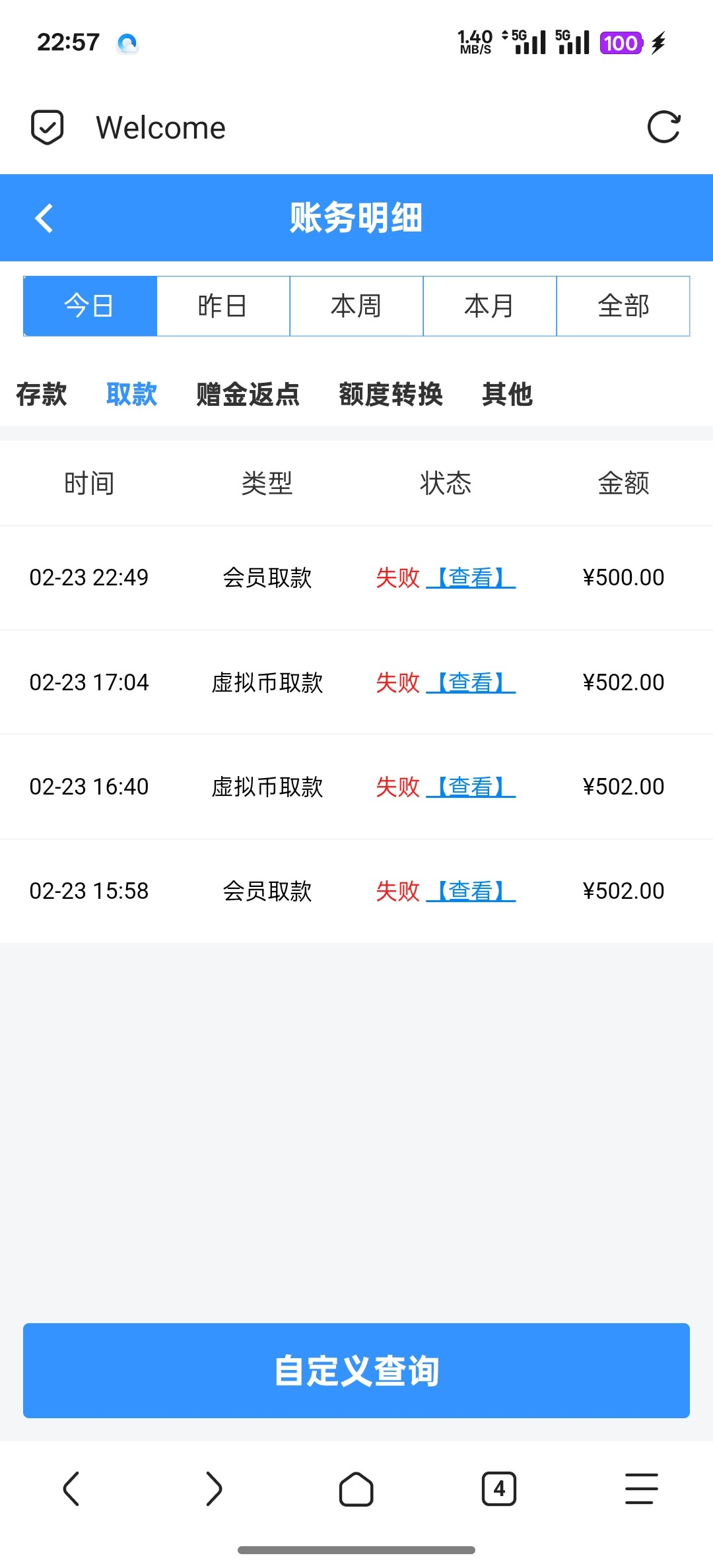The image size is (713, 1568).
Task: Switch to the 本周 date filter
Action: tap(356, 306)
